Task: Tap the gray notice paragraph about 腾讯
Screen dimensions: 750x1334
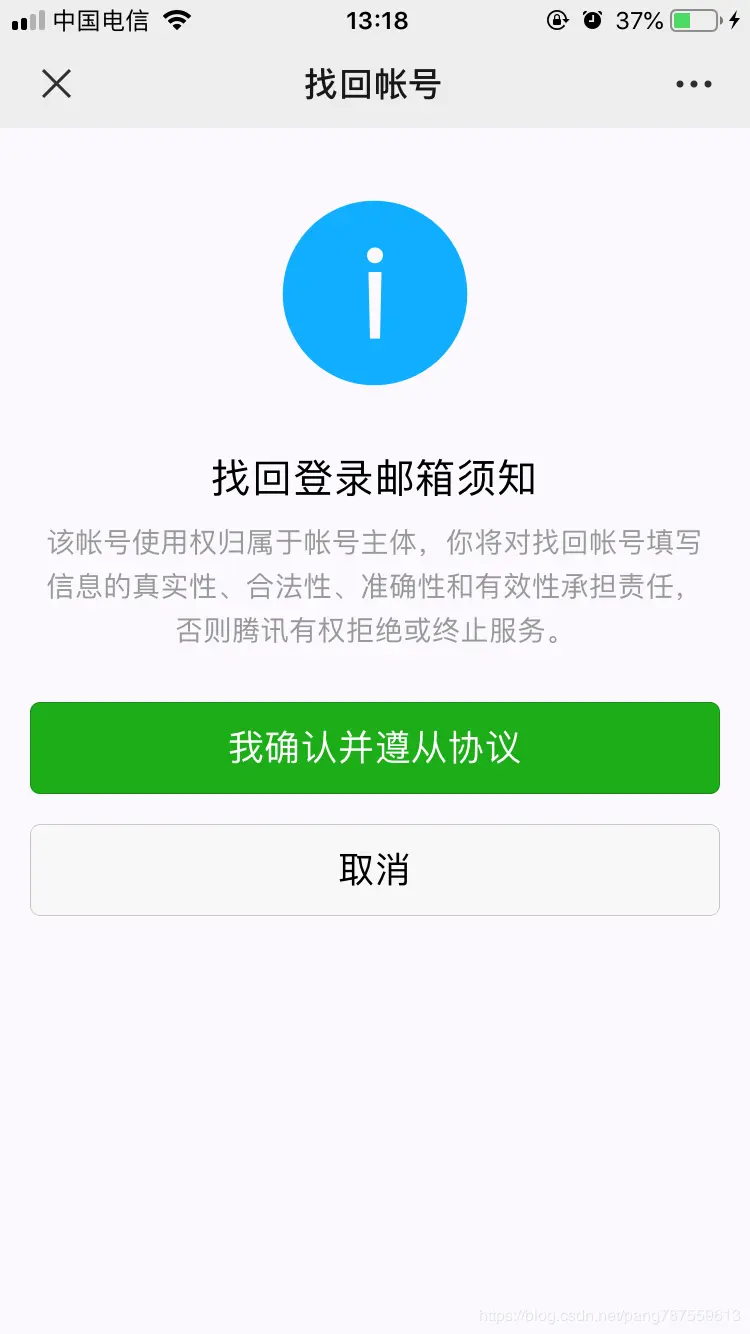Action: [x=375, y=585]
